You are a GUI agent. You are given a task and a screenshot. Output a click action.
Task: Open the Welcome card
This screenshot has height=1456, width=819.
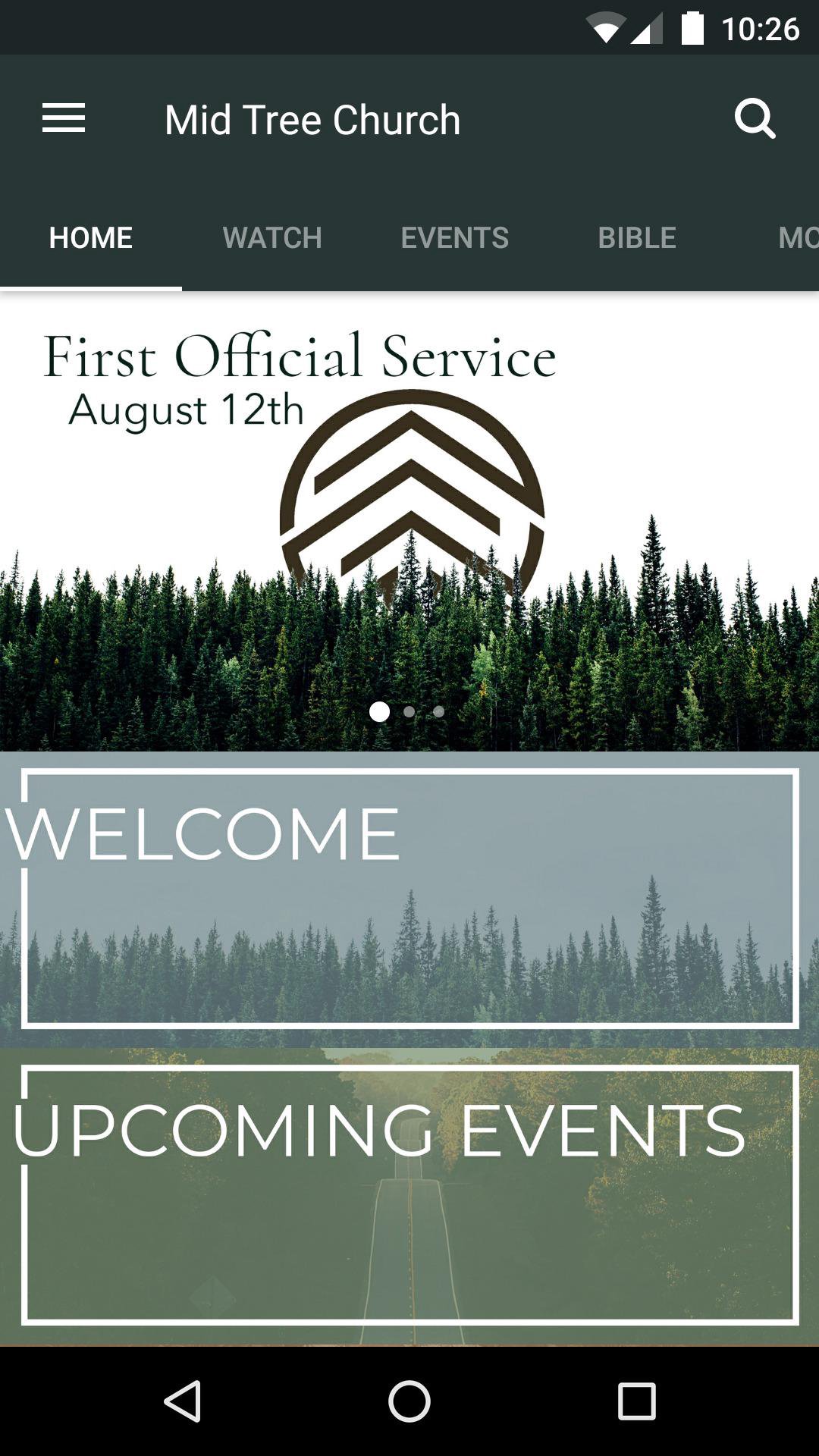[x=409, y=899]
